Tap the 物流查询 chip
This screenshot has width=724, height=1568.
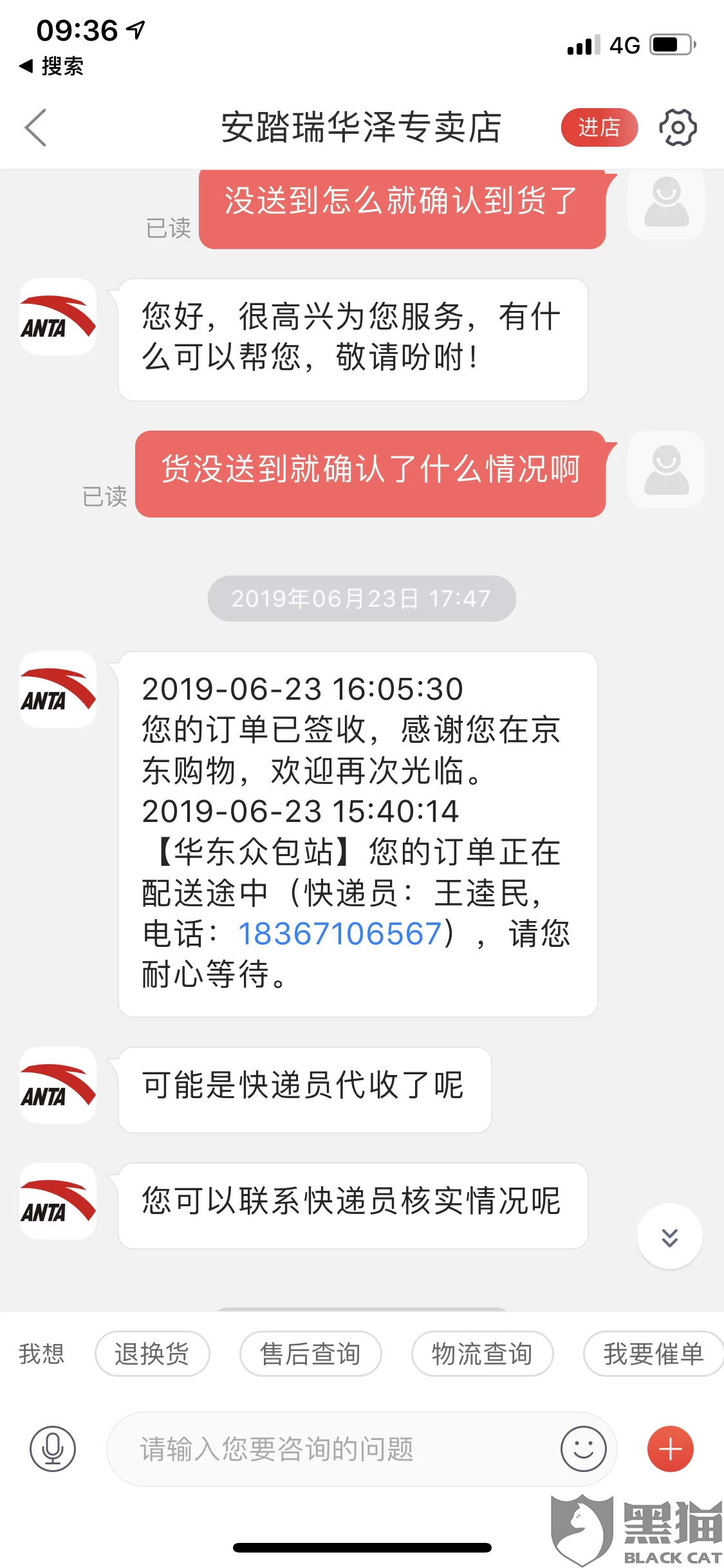pyautogui.click(x=482, y=1354)
